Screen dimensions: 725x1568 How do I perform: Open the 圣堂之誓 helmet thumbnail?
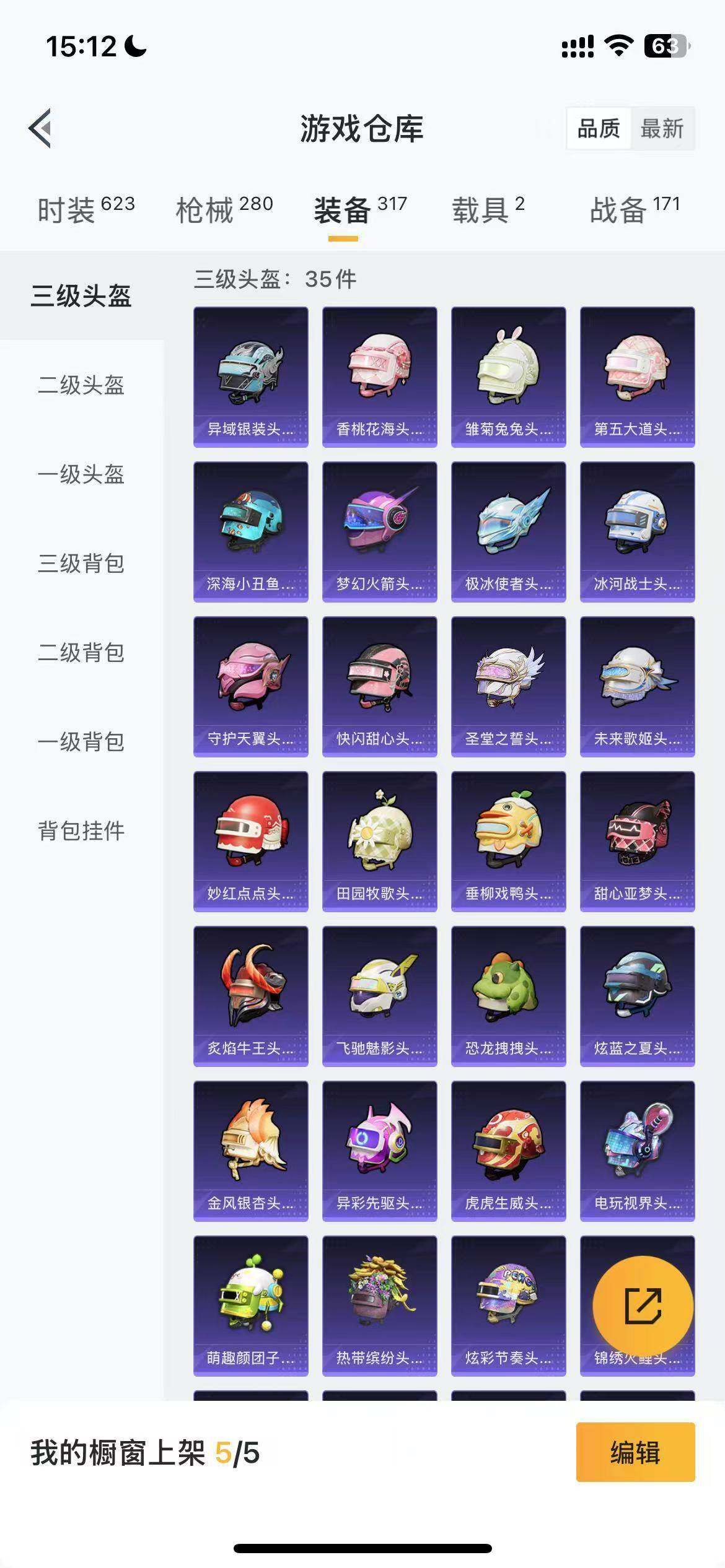click(x=508, y=684)
